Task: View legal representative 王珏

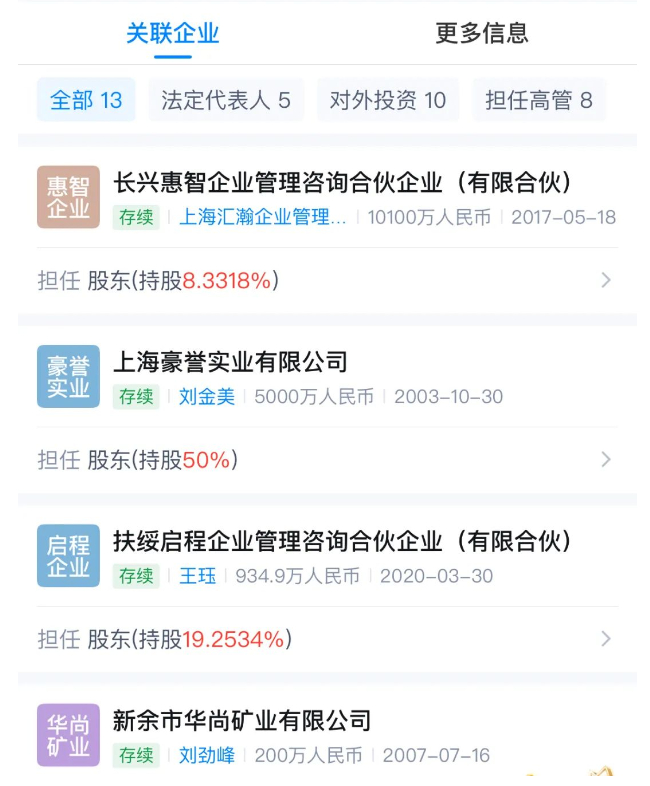Action: (x=197, y=576)
